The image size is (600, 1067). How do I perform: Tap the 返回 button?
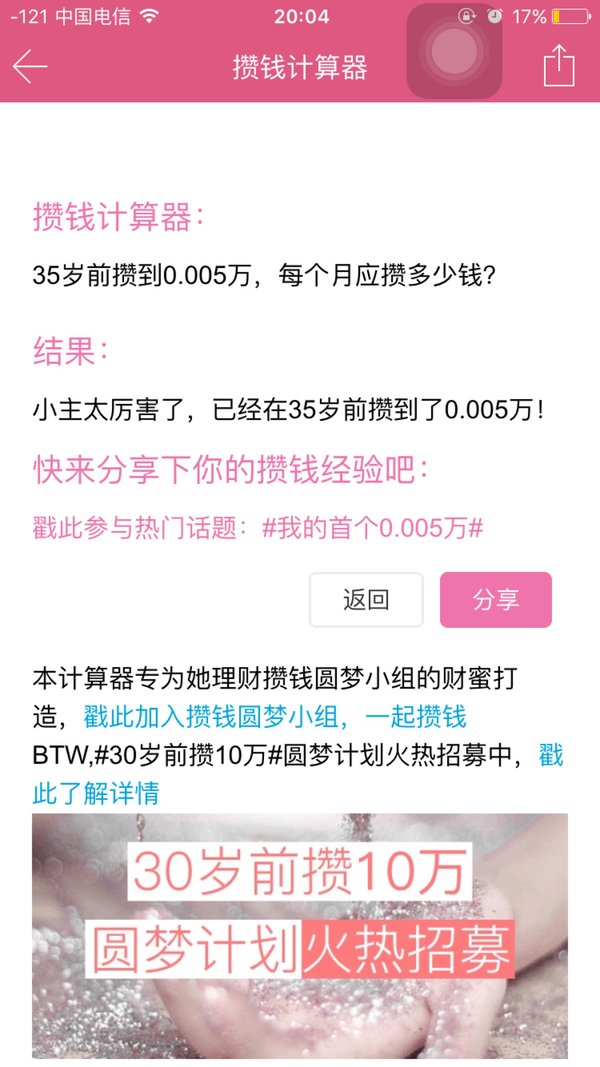tap(366, 600)
